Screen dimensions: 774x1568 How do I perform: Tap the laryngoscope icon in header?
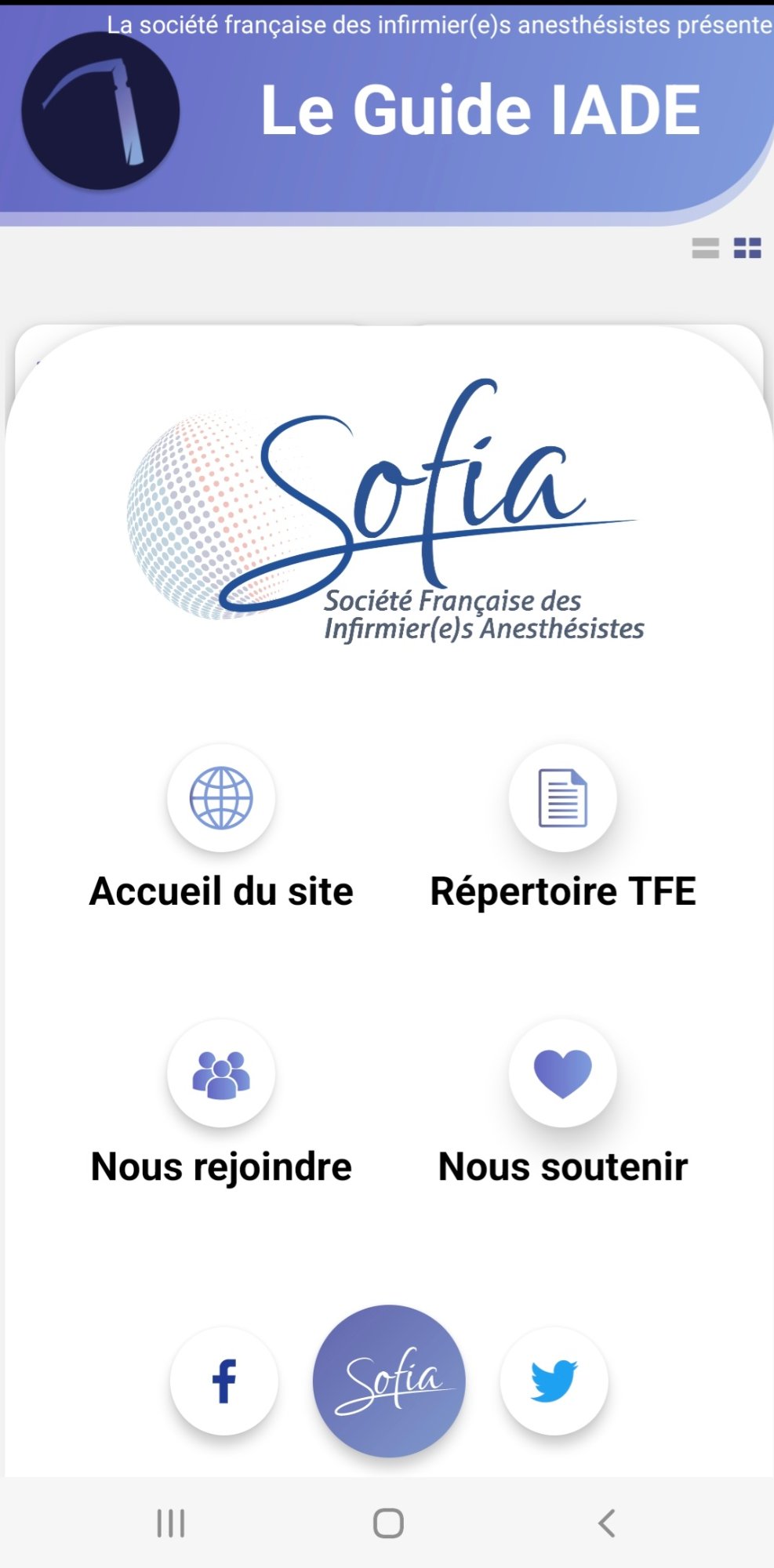coord(100,111)
